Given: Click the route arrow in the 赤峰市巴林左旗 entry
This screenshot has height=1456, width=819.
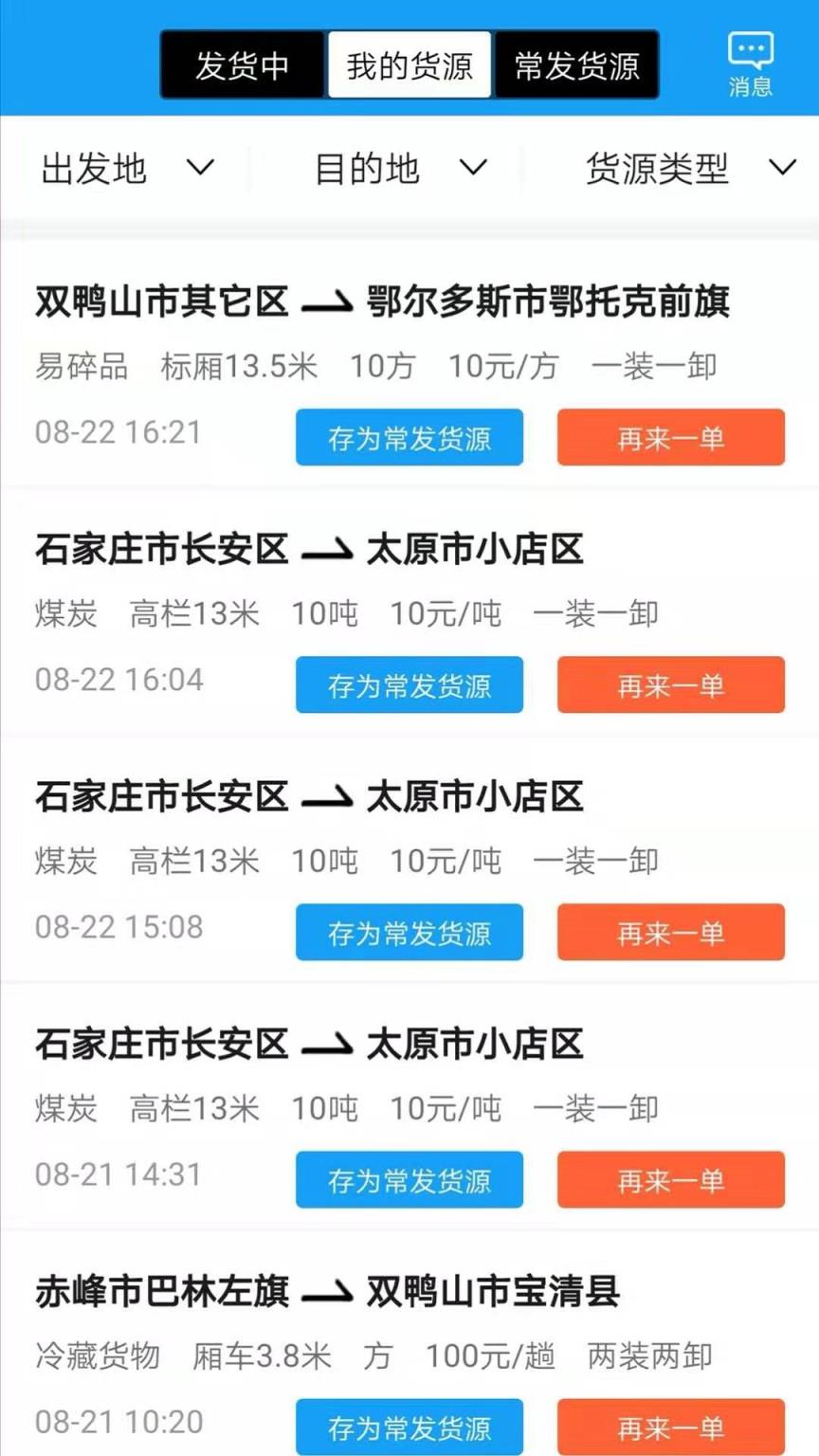Looking at the screenshot, I should tap(329, 1289).
